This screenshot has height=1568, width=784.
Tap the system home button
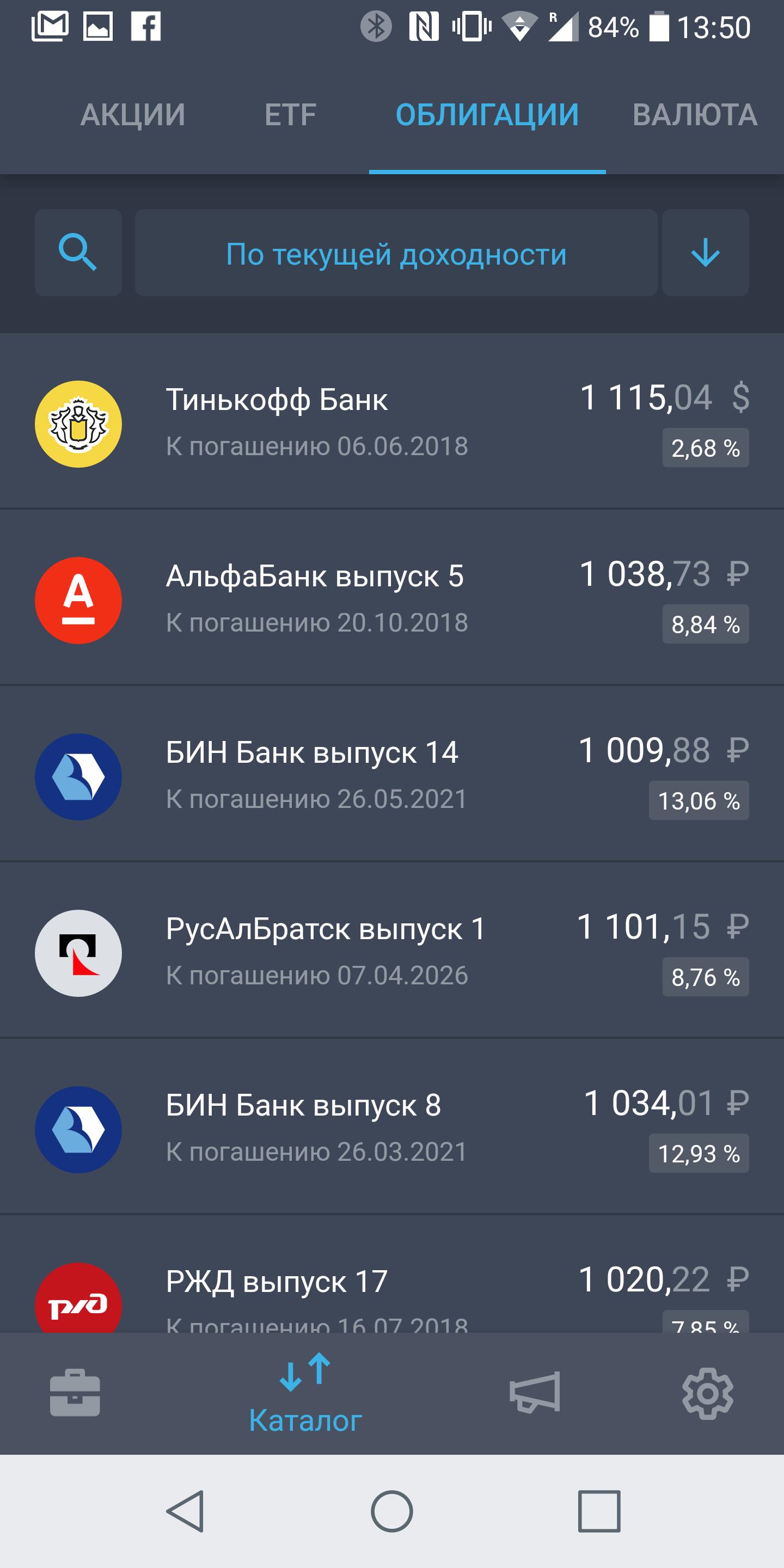pos(392,1511)
